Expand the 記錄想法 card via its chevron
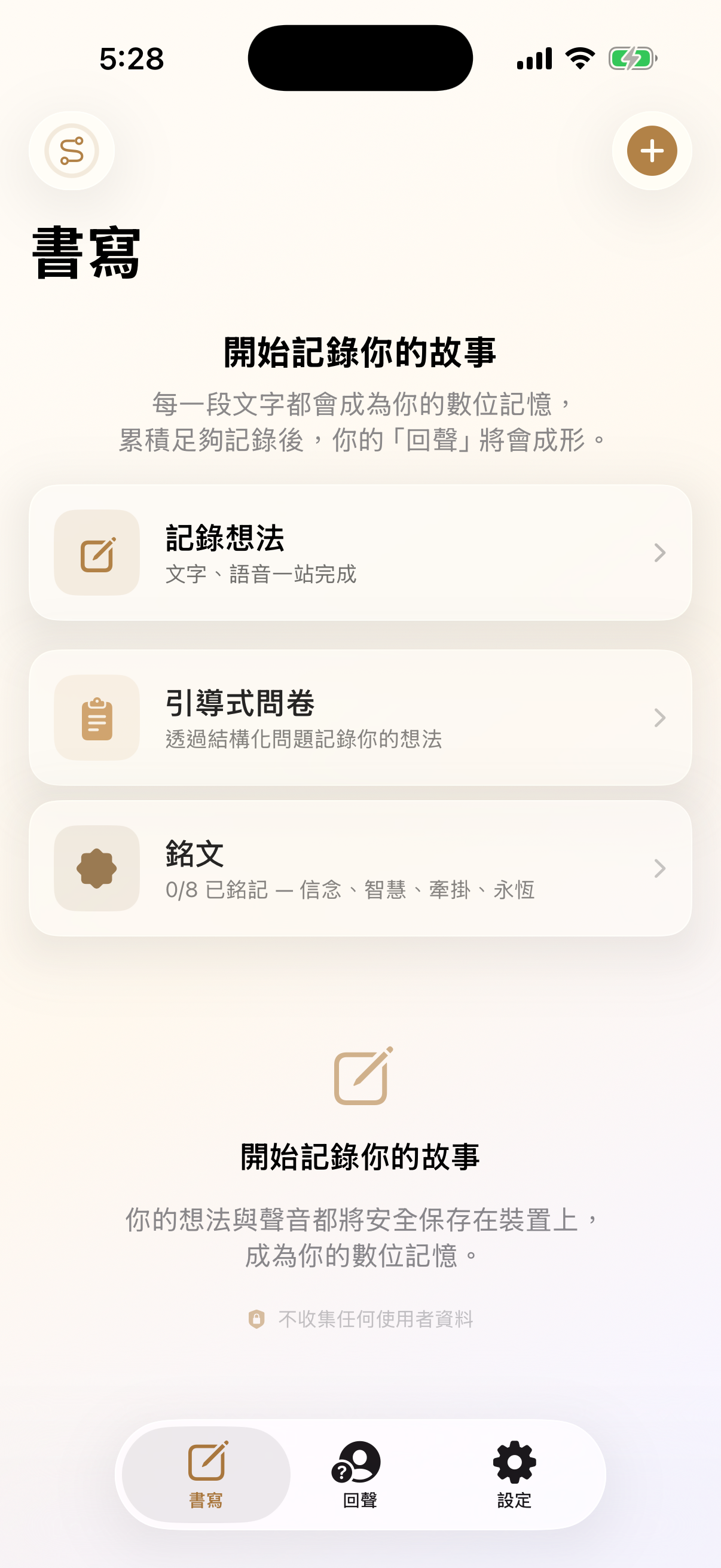721x1568 pixels. point(660,553)
